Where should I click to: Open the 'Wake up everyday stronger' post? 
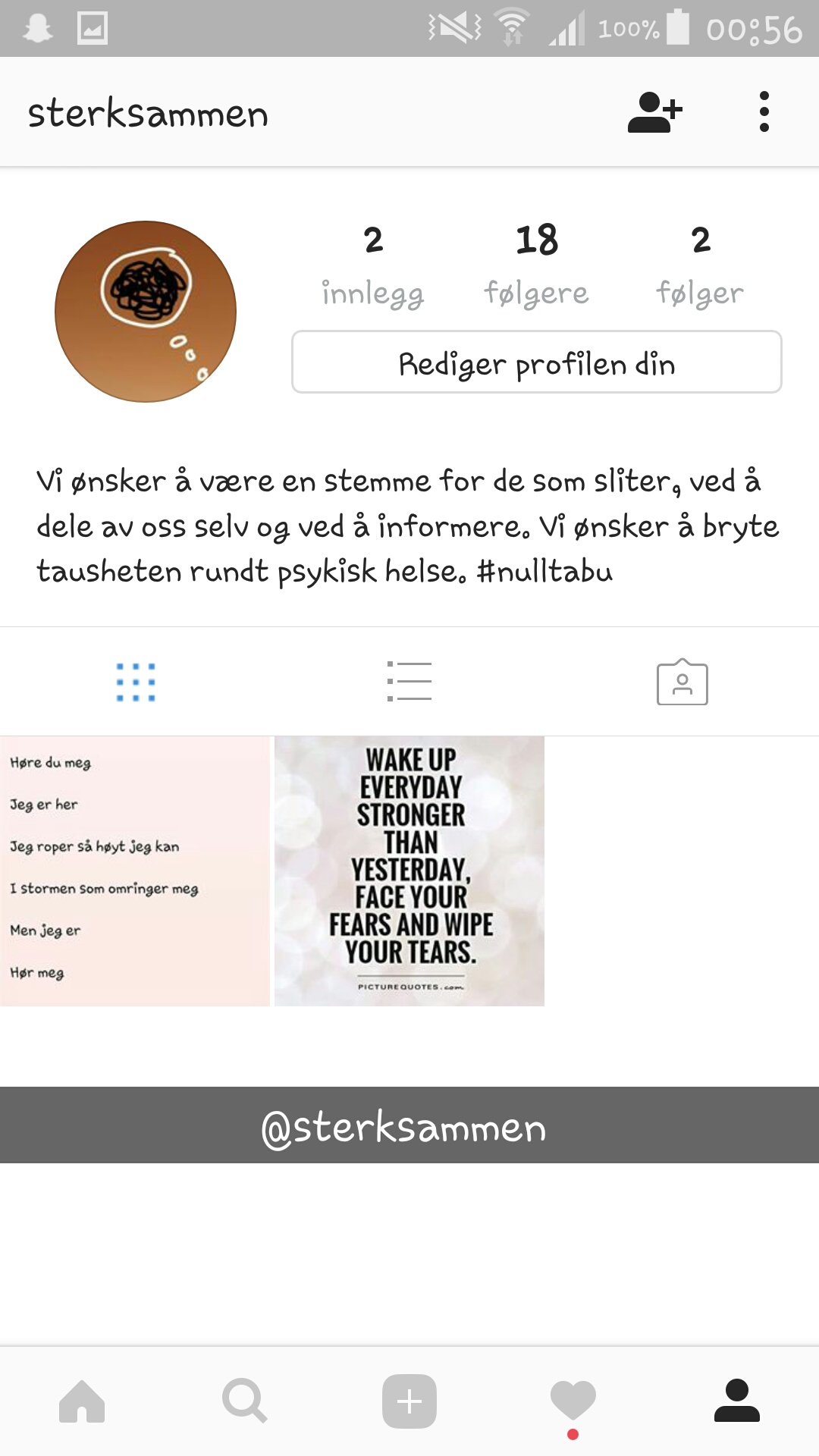pos(409,871)
